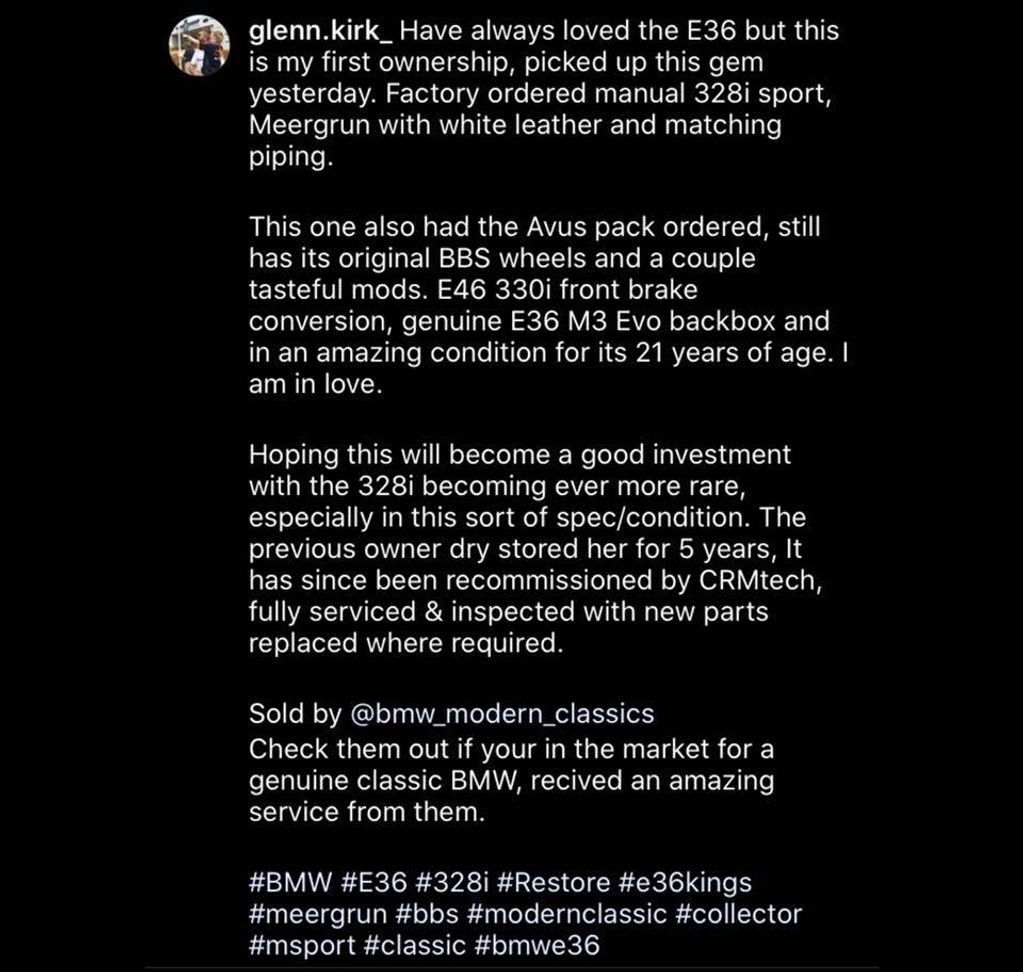Open the #Restore hashtag
Screen dimensions: 1023x972
click(x=552, y=883)
